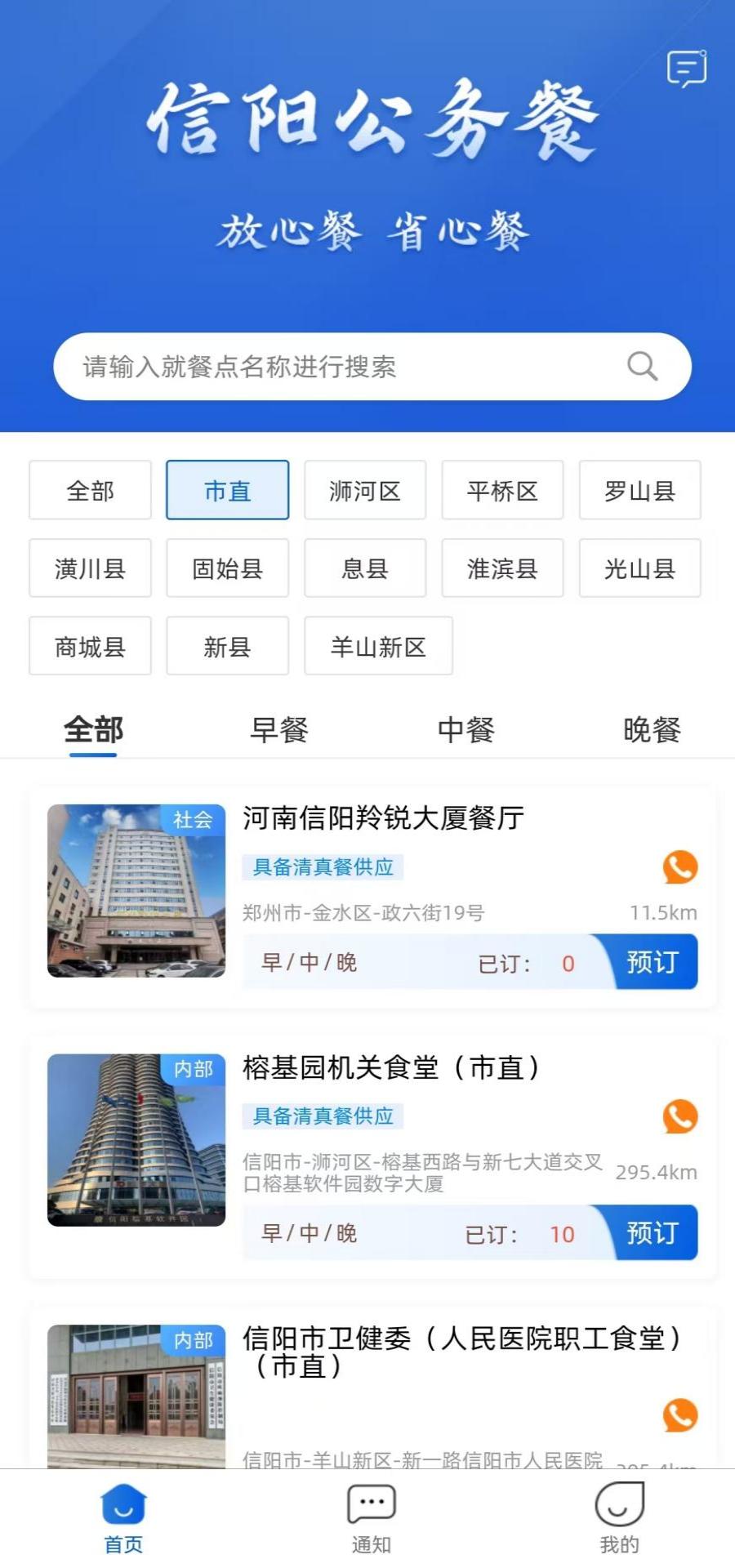Open the message feedback icon top right

tap(687, 69)
